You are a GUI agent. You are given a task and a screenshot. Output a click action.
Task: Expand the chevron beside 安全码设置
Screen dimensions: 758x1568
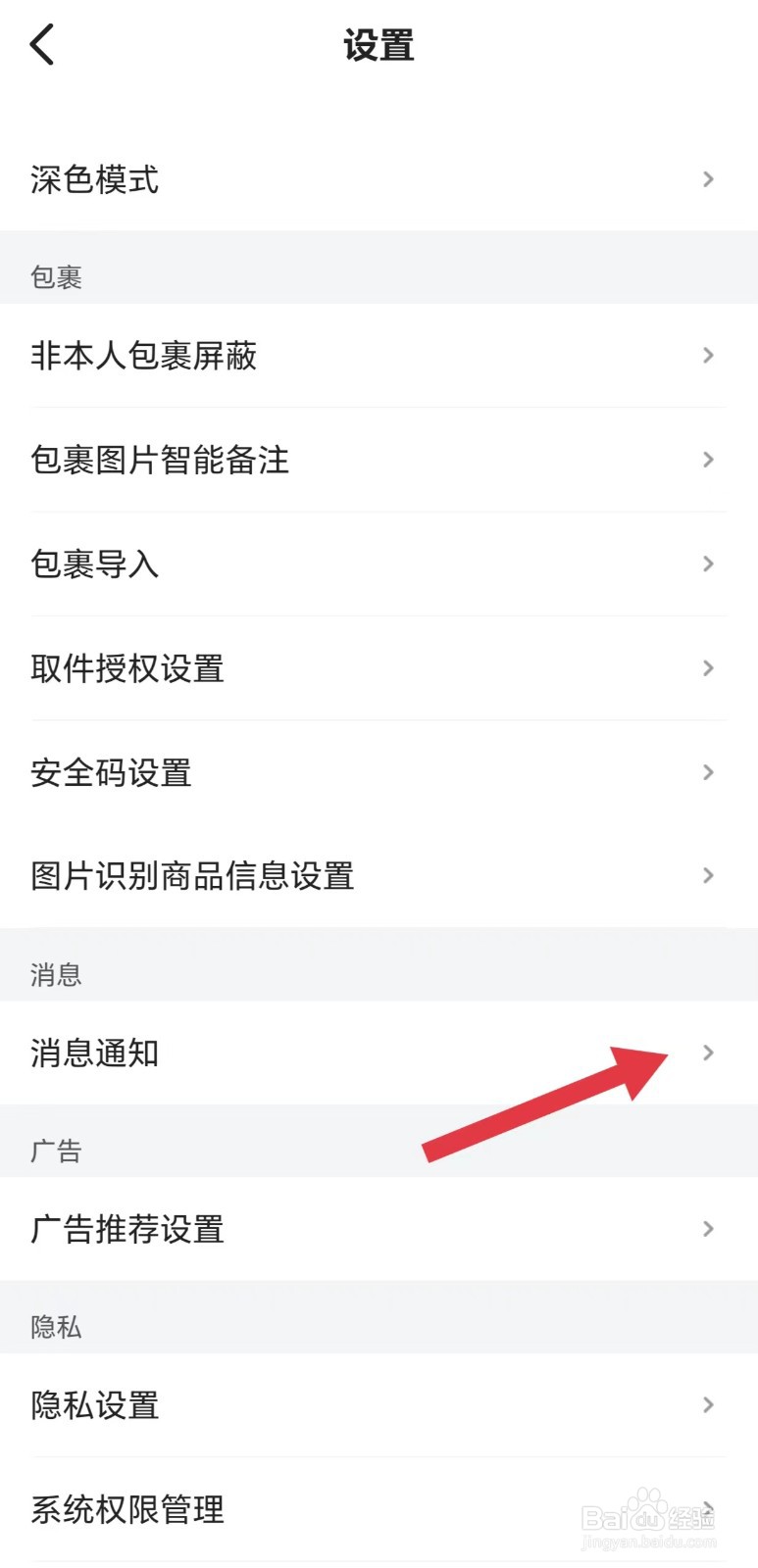pyautogui.click(x=708, y=772)
